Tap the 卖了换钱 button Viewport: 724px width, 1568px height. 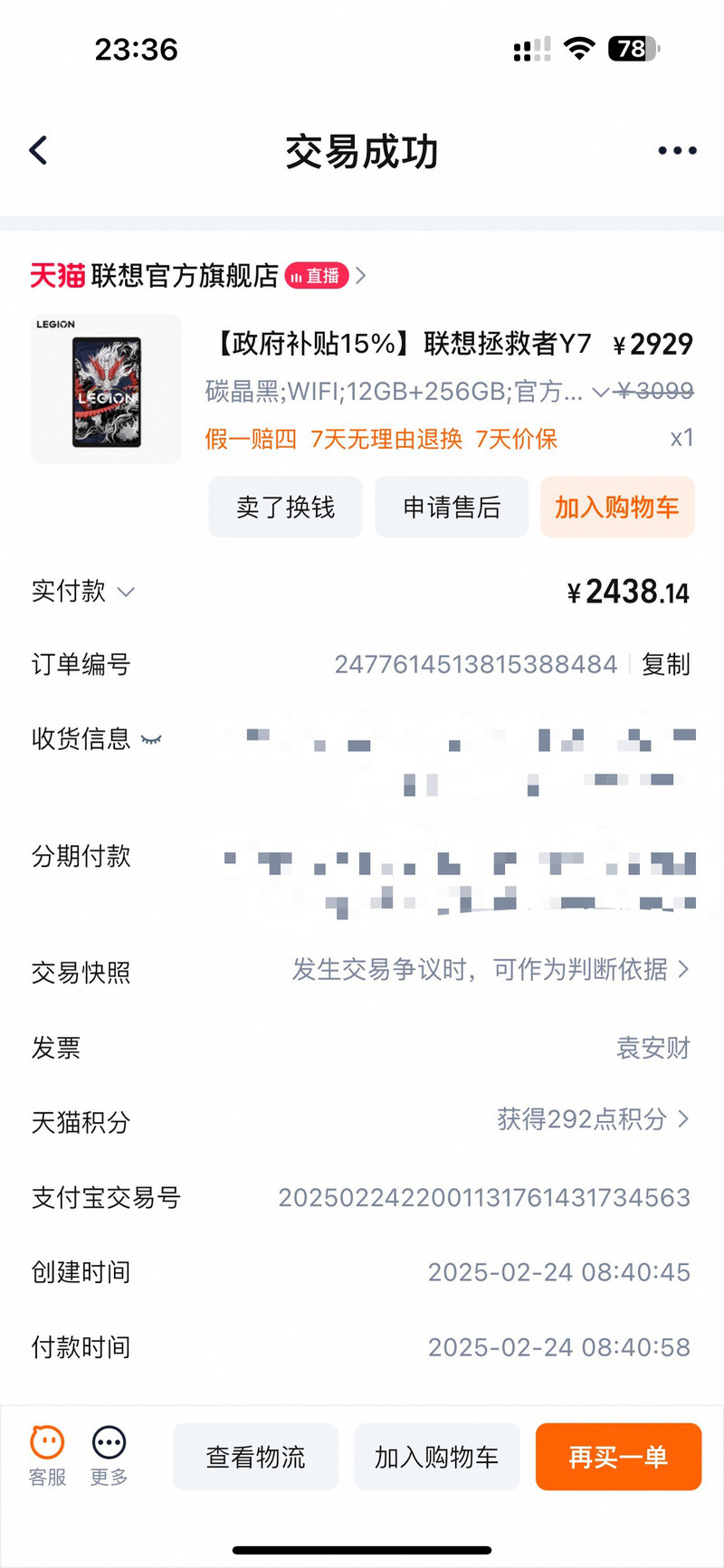pos(285,508)
